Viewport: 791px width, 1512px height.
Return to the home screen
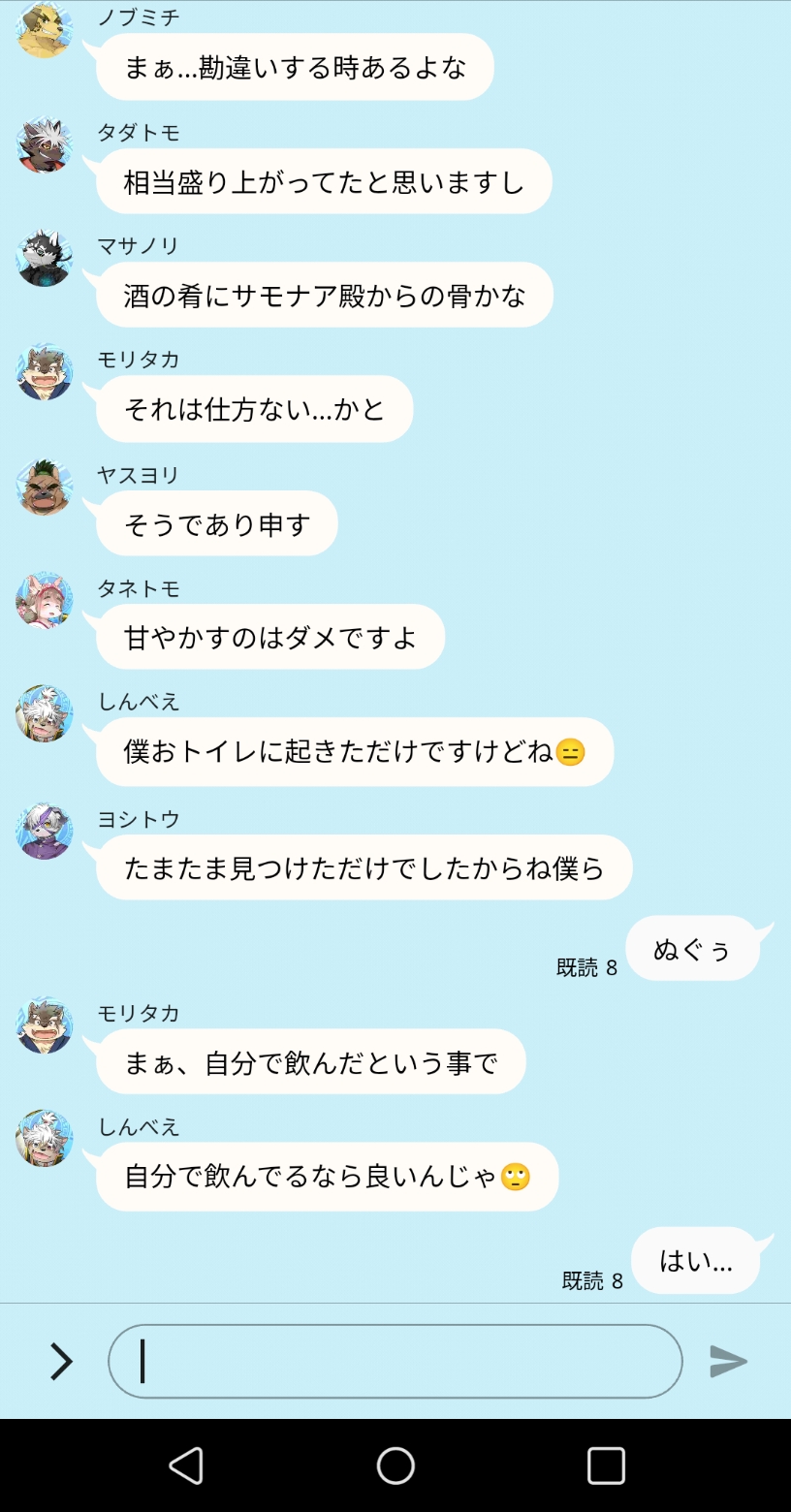click(395, 1465)
